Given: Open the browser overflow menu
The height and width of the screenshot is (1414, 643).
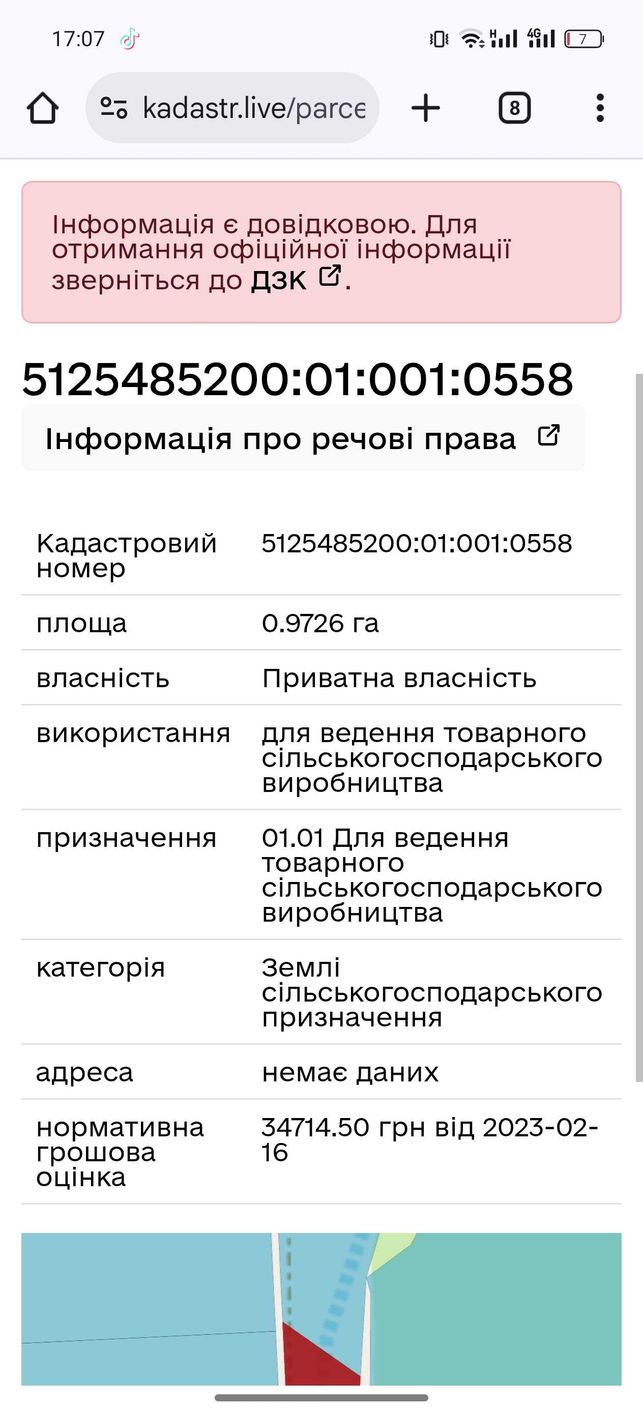Looking at the screenshot, I should (600, 108).
